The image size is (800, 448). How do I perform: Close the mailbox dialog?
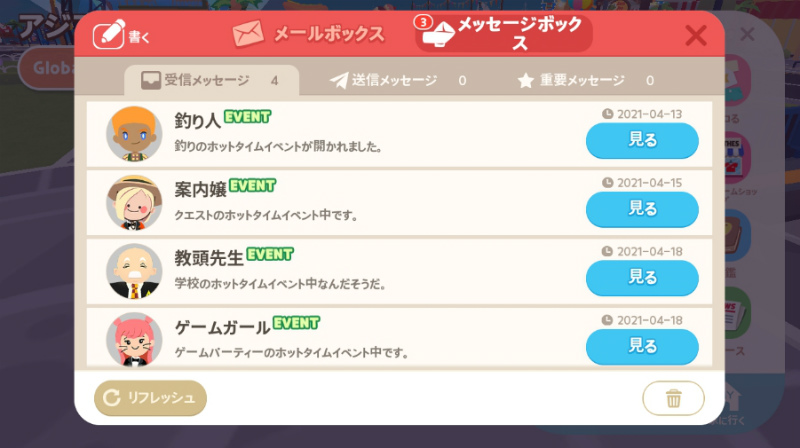pyautogui.click(x=696, y=36)
